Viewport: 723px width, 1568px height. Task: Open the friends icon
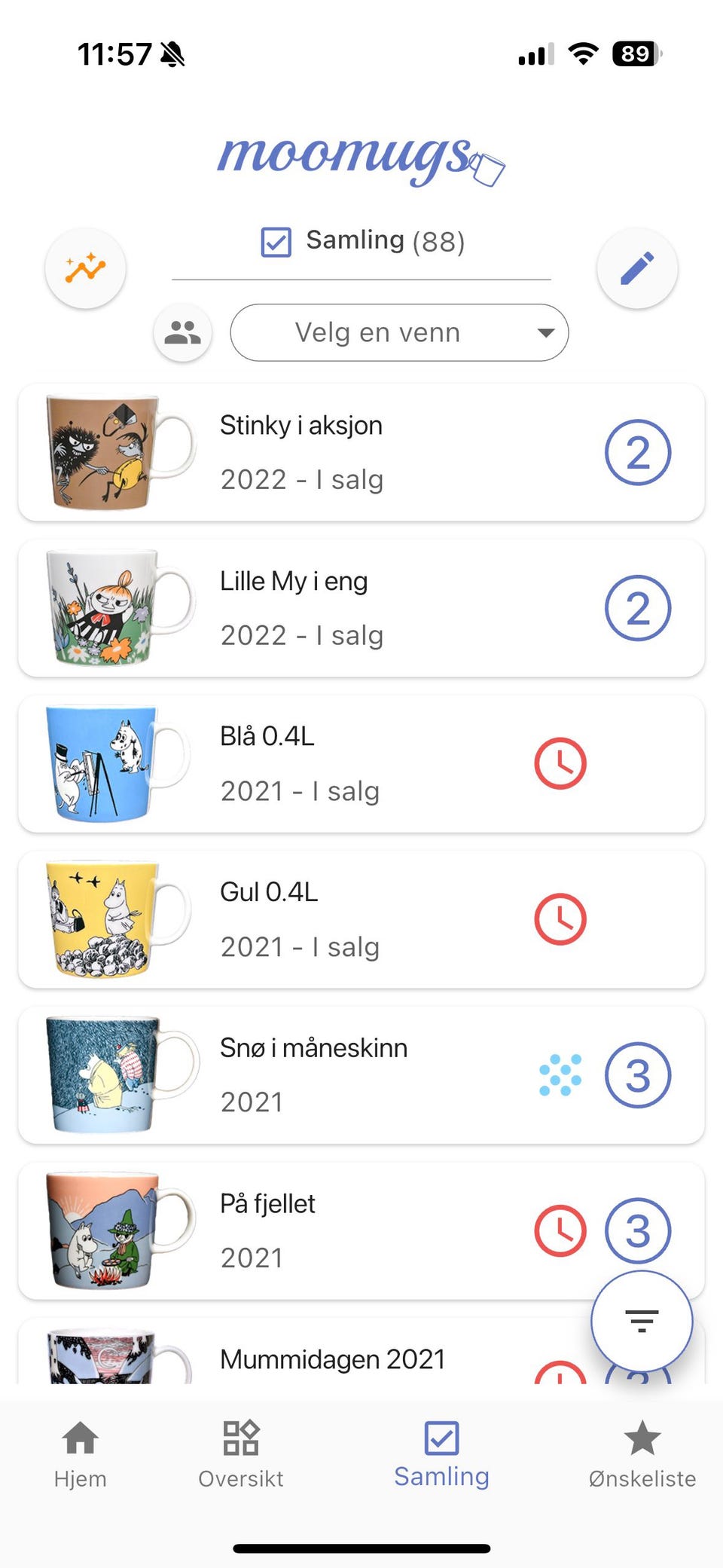point(182,332)
